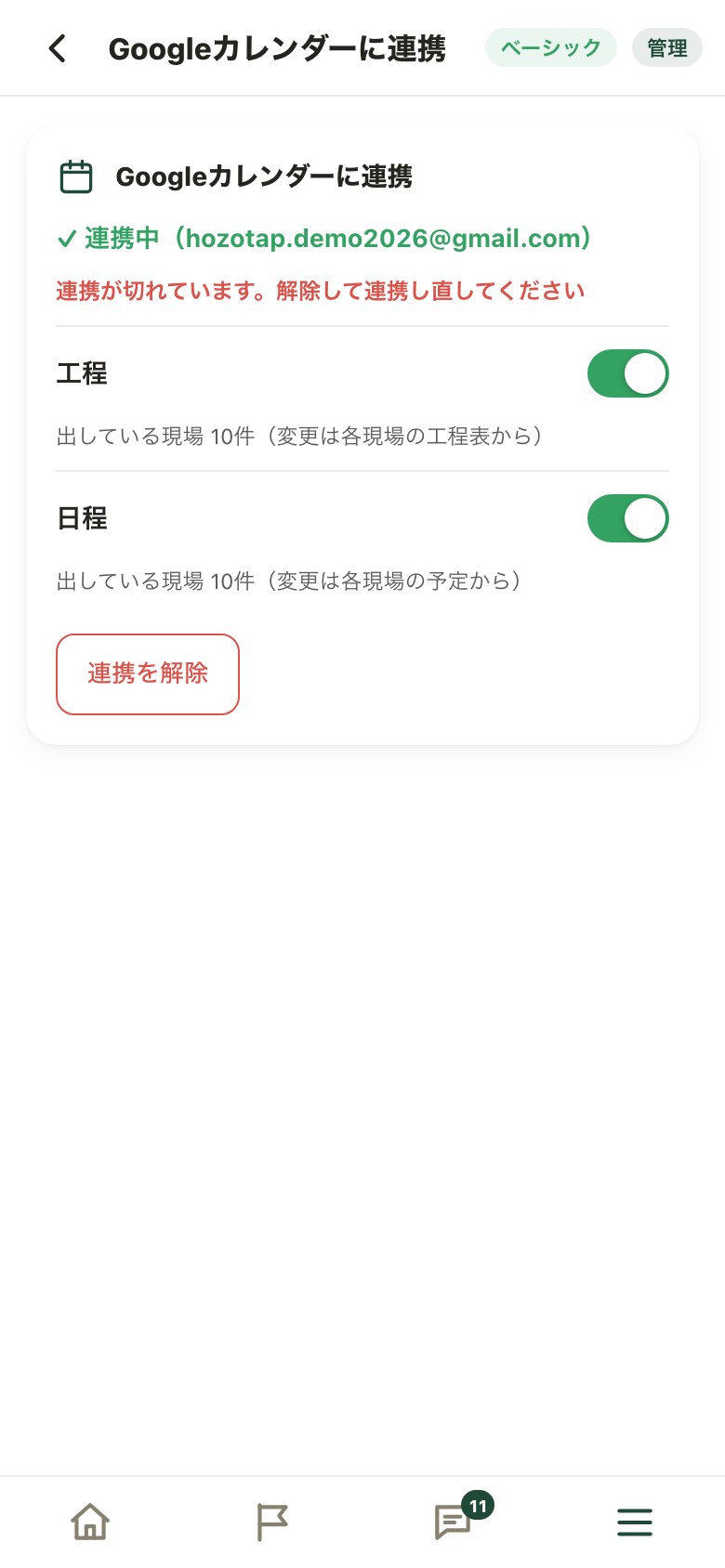
Task: Open the hamburger menu tab
Action: (x=635, y=1522)
